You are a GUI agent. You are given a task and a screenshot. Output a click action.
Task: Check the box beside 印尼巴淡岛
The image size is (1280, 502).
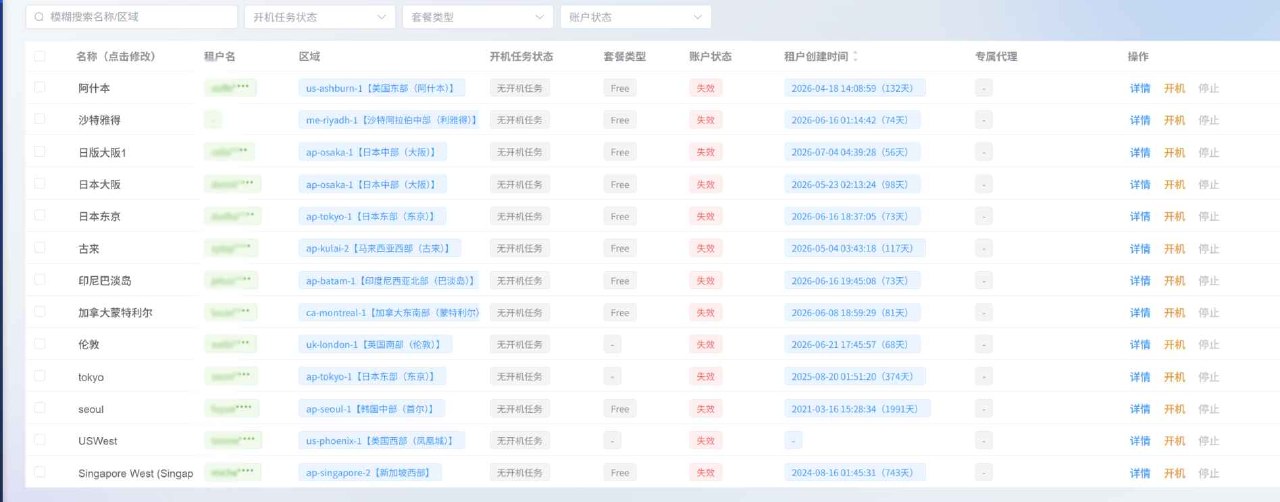(39, 280)
